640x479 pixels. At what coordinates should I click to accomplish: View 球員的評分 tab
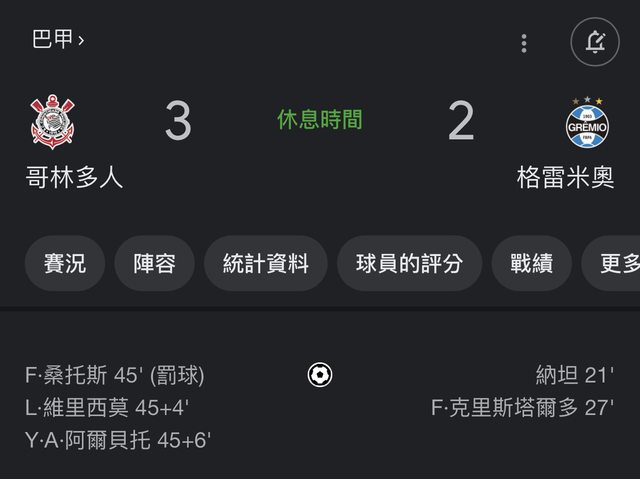tap(409, 264)
